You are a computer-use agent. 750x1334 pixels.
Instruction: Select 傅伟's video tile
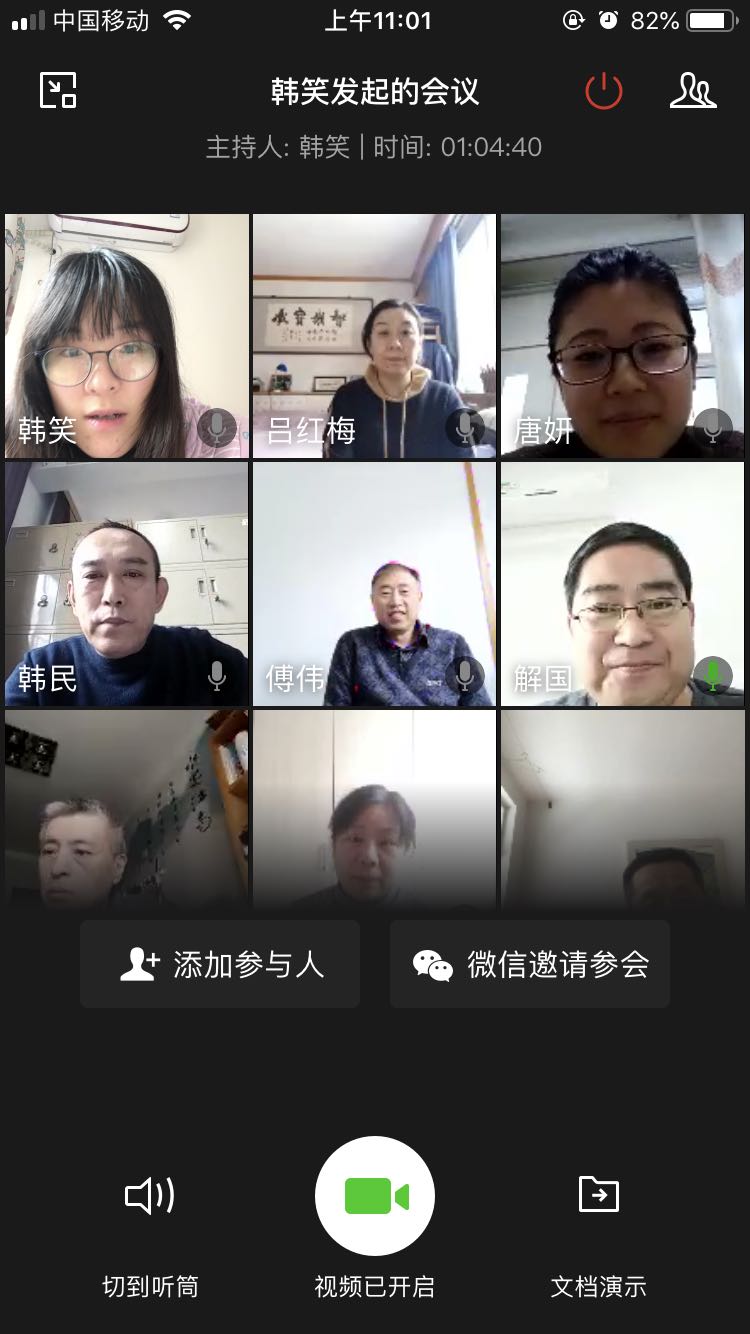pos(374,583)
